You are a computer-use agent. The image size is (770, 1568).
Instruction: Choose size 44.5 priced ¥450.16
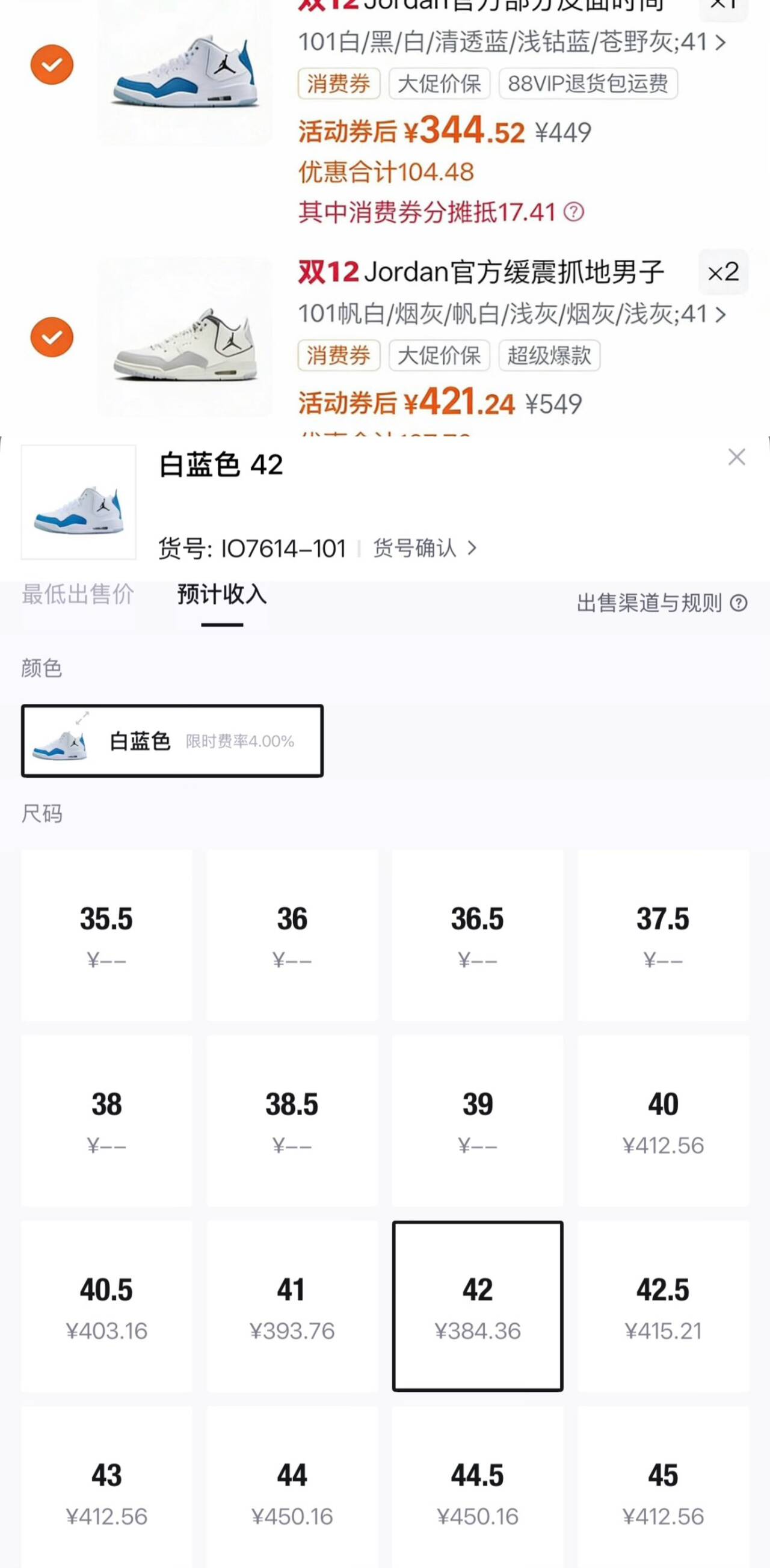(477, 1491)
